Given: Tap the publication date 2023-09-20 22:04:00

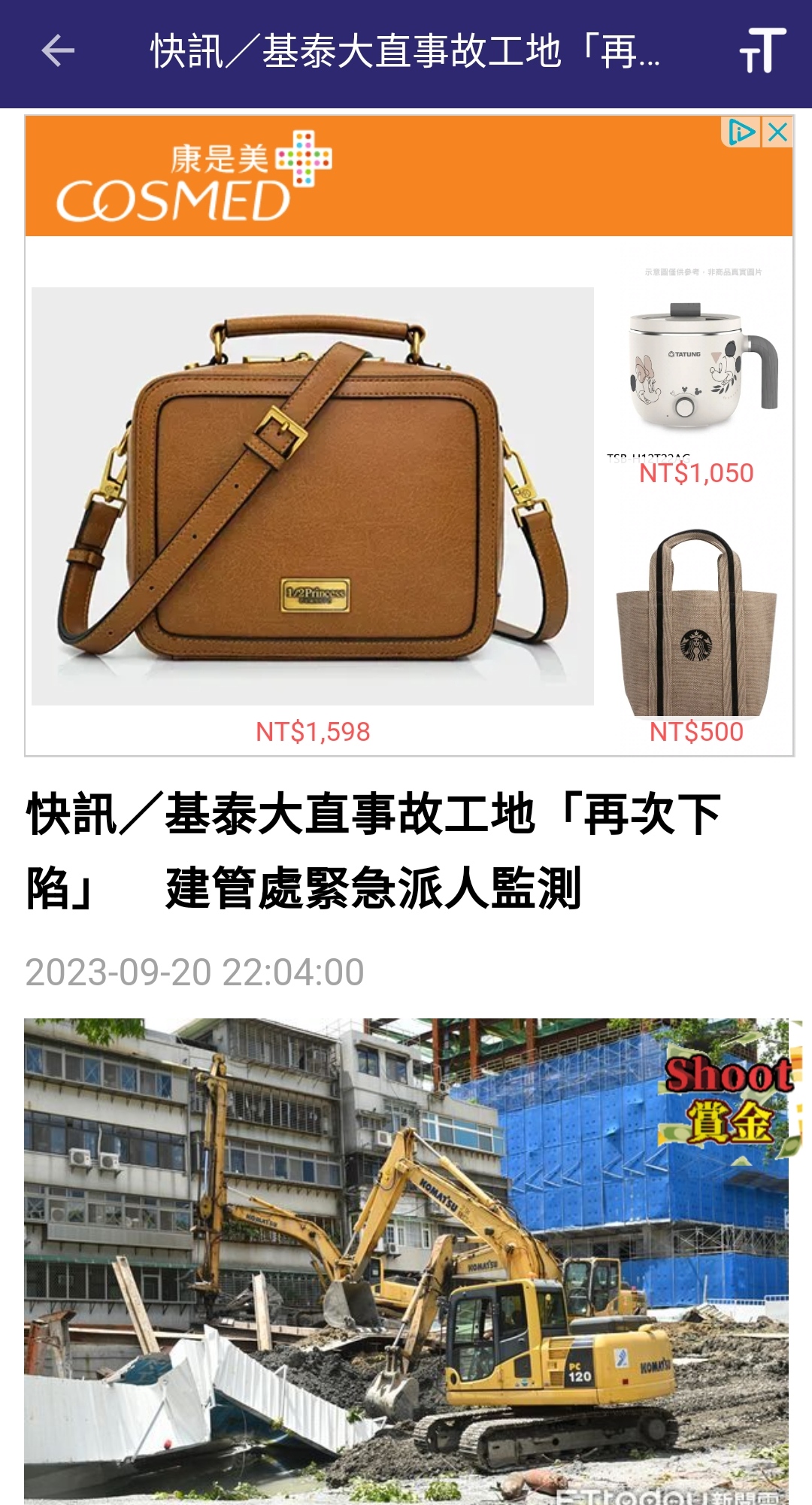Looking at the screenshot, I should pyautogui.click(x=192, y=972).
